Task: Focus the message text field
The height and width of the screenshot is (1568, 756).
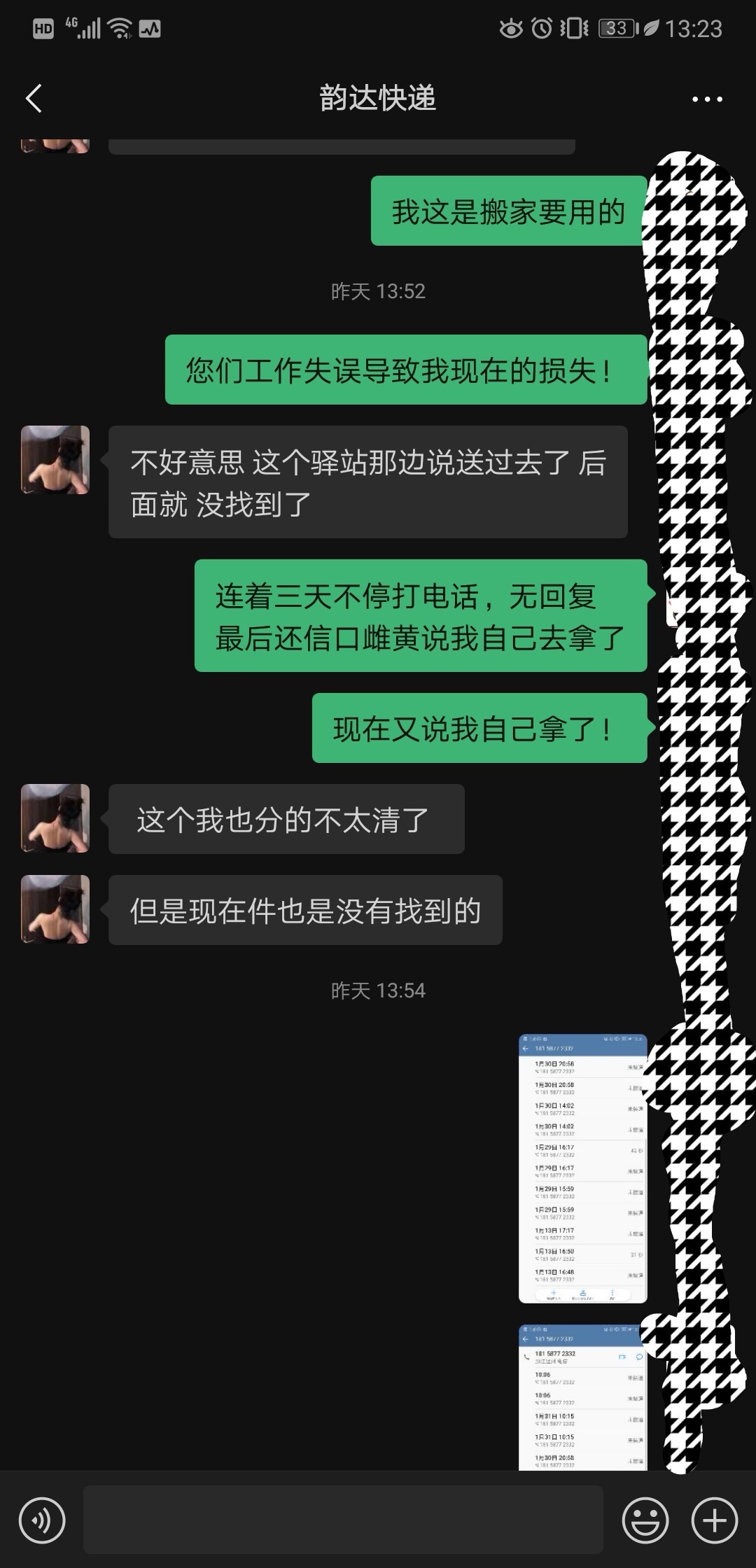Action: coord(343,1520)
